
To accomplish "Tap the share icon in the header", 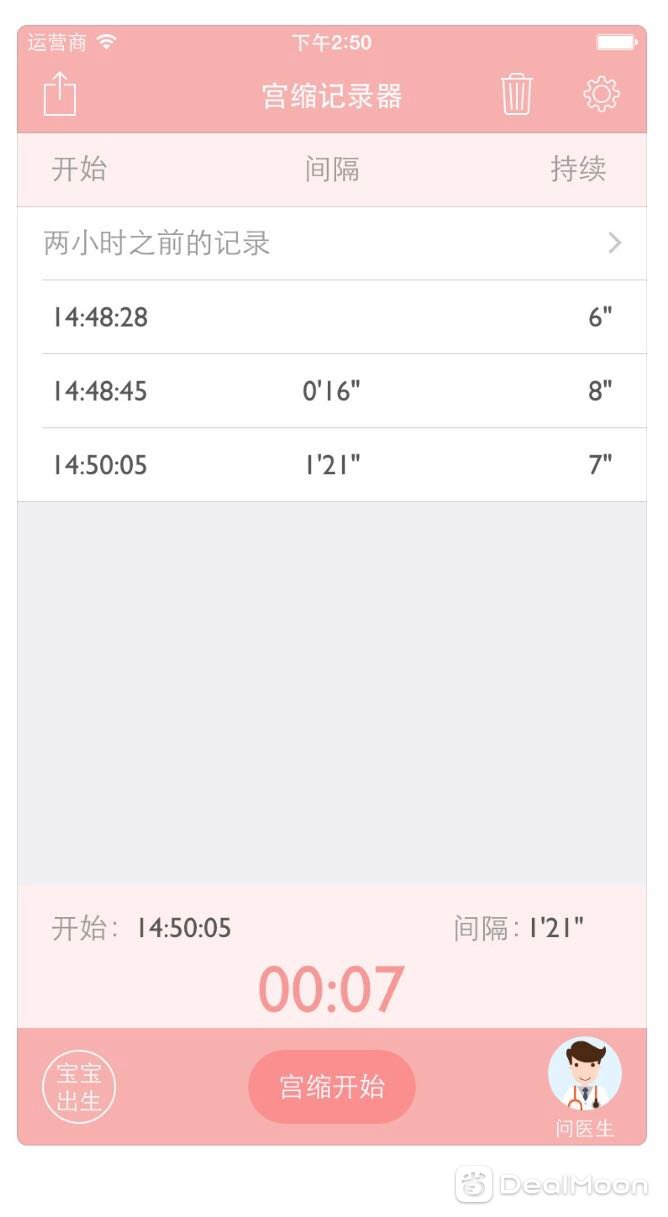I will click(60, 96).
